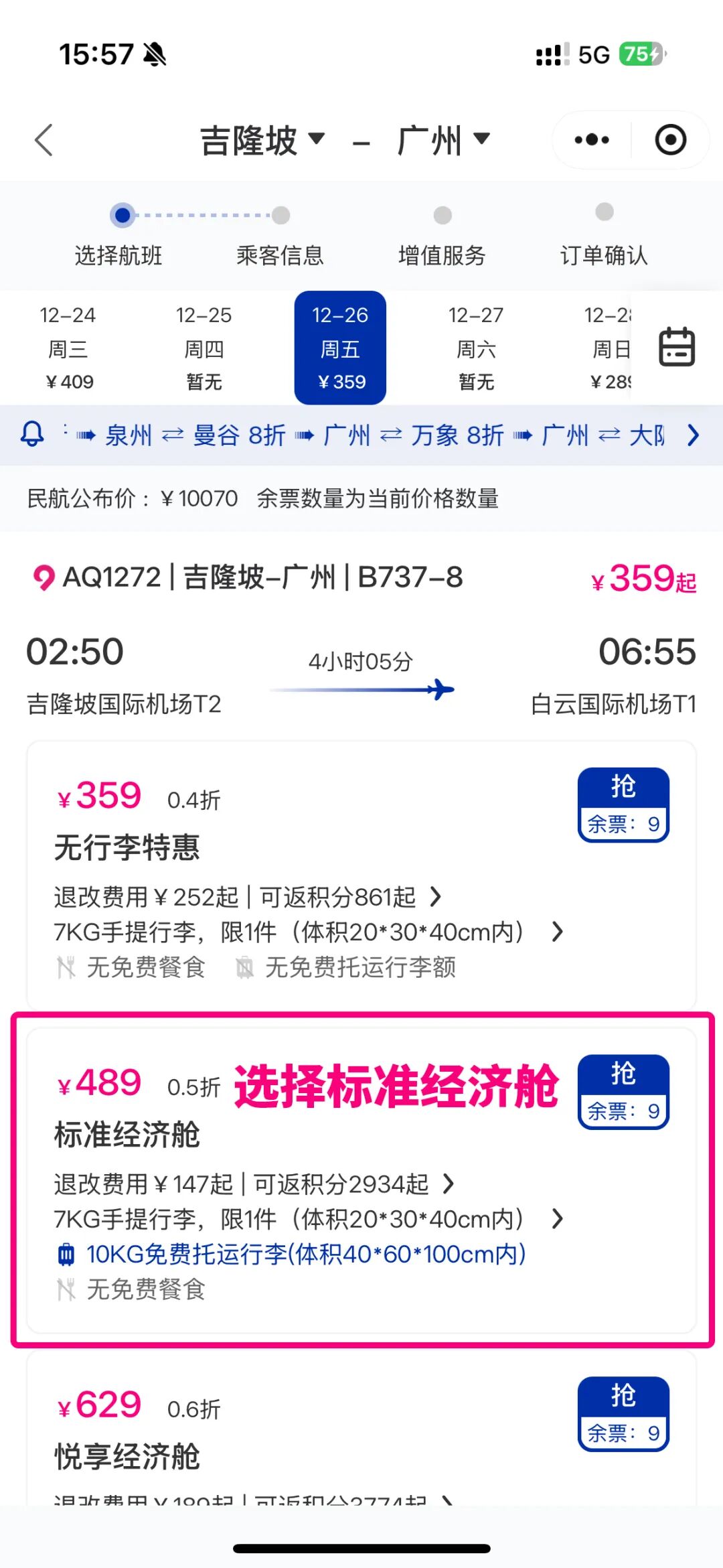Screen dimensions: 723x1568
Task: Select the 12-24 周三 date
Action: (68, 348)
